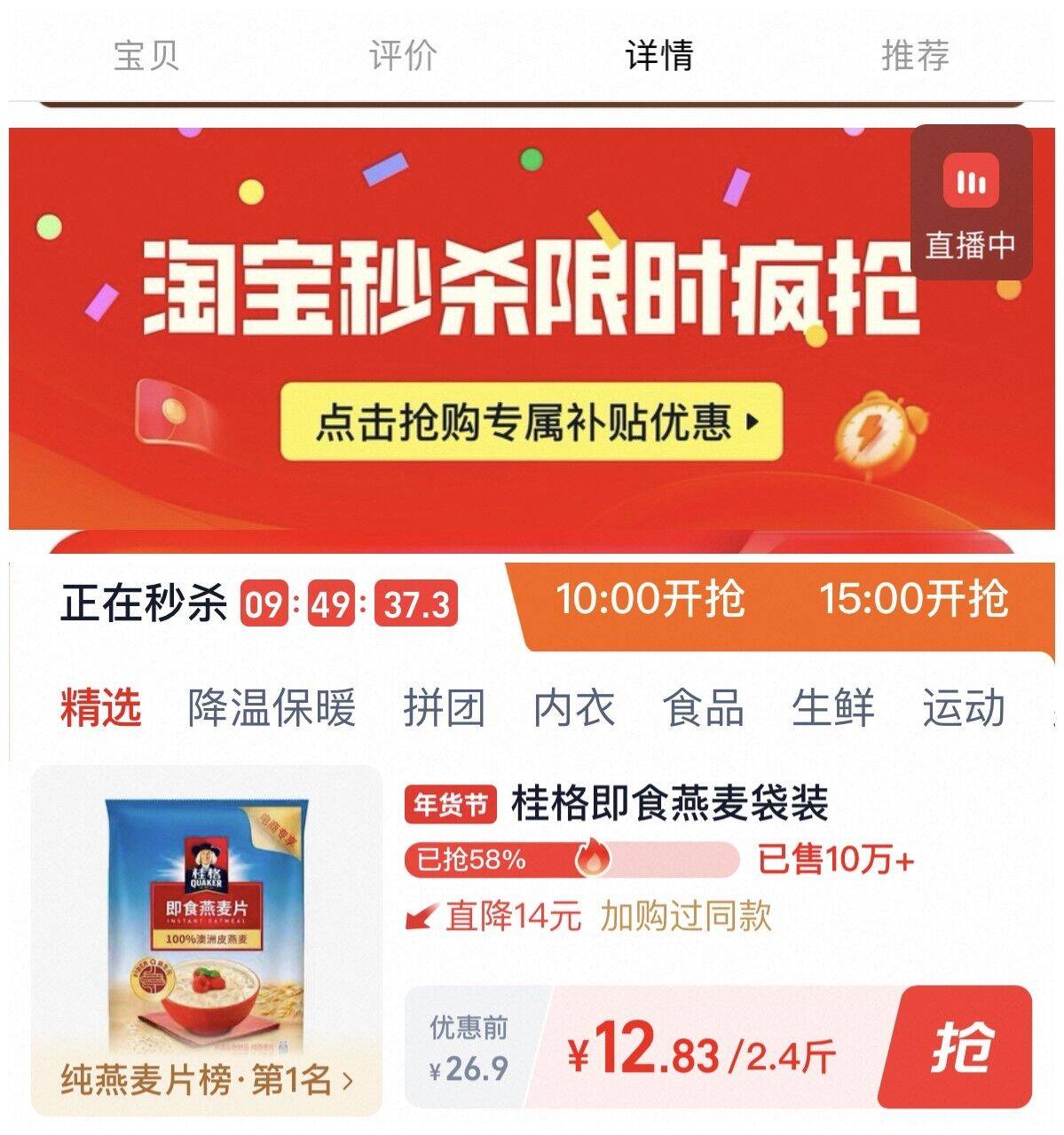Viewport: 1064px width, 1135px height.
Task: Open the 评价 reviews tab
Action: [403, 55]
